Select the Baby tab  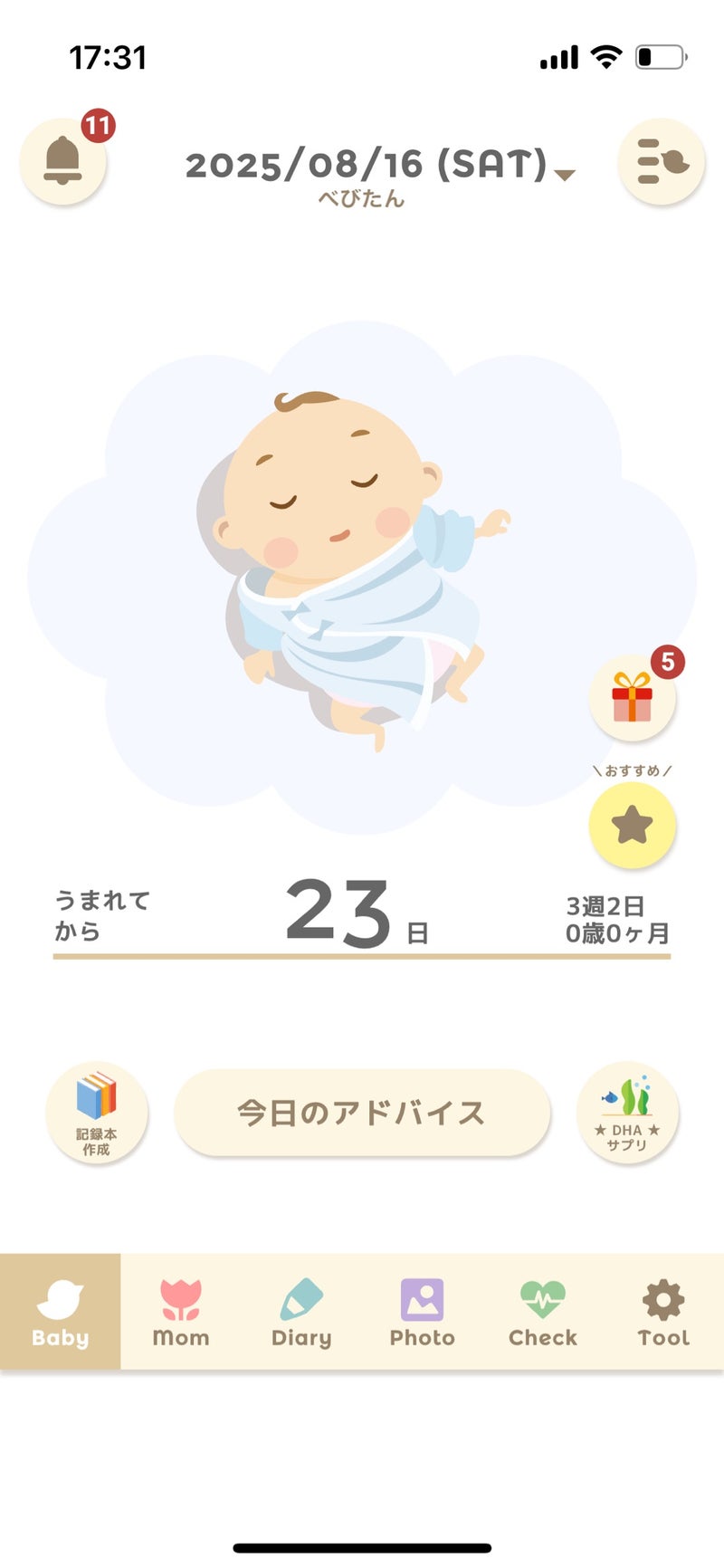click(x=61, y=1312)
